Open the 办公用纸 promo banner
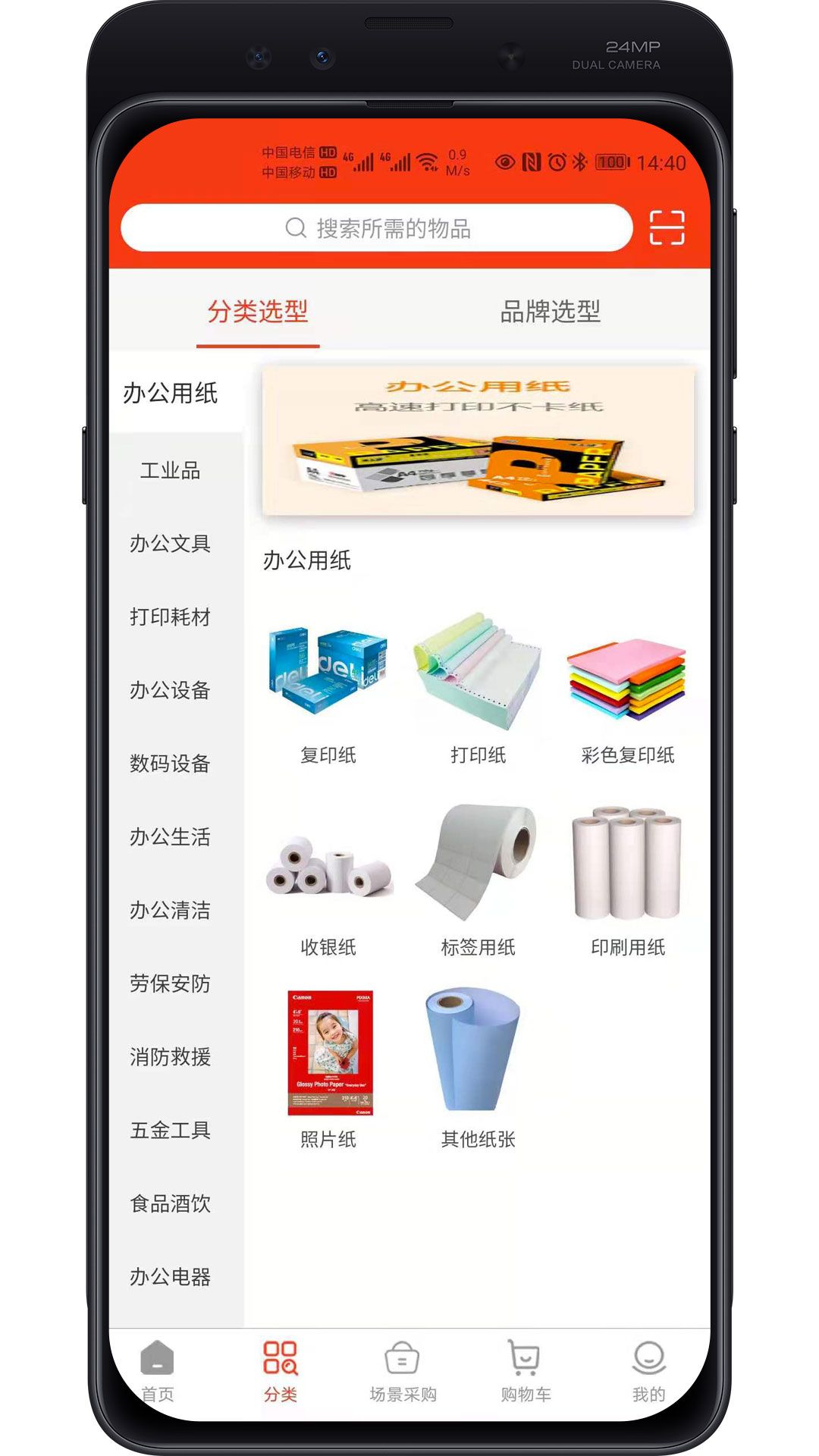This screenshot has height=1456, width=819. [x=478, y=441]
